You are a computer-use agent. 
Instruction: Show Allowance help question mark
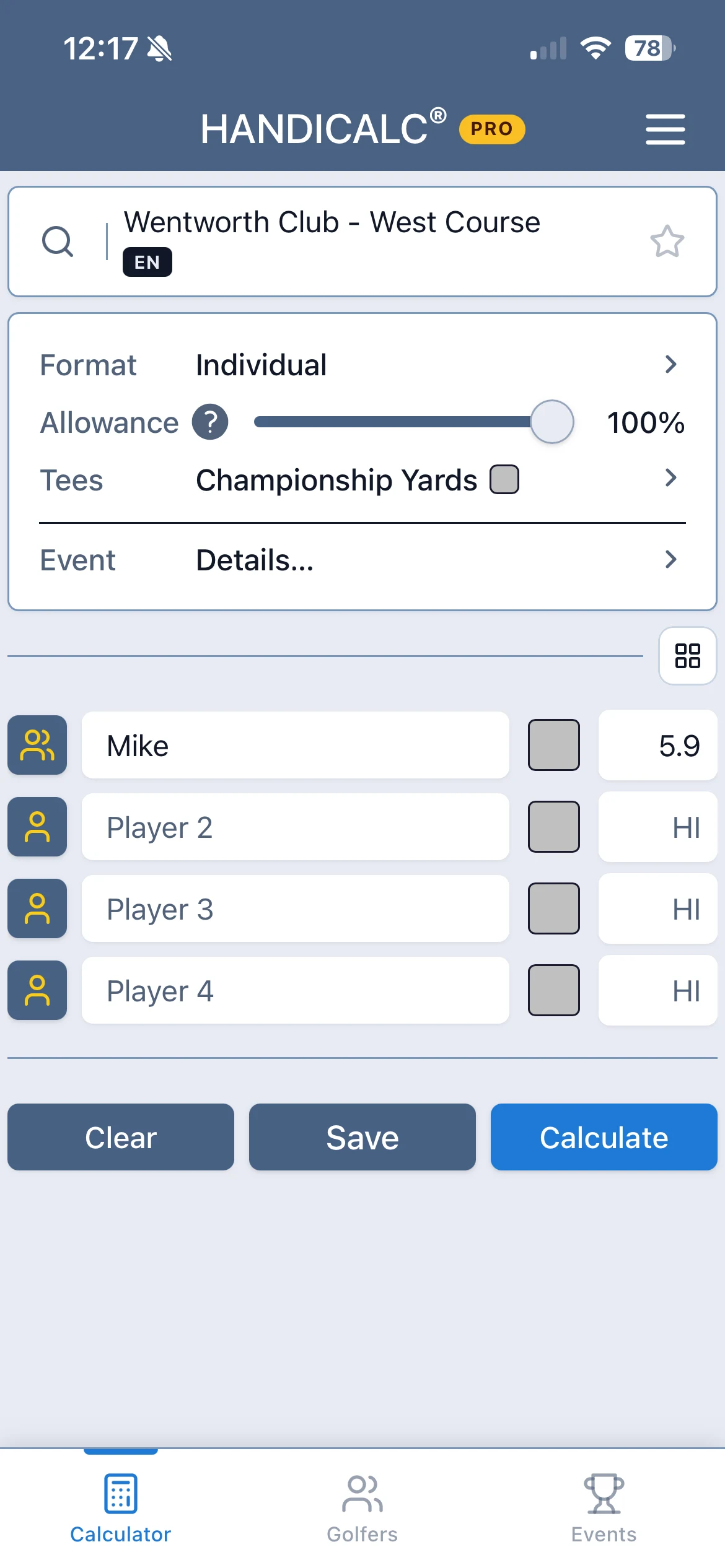point(210,422)
